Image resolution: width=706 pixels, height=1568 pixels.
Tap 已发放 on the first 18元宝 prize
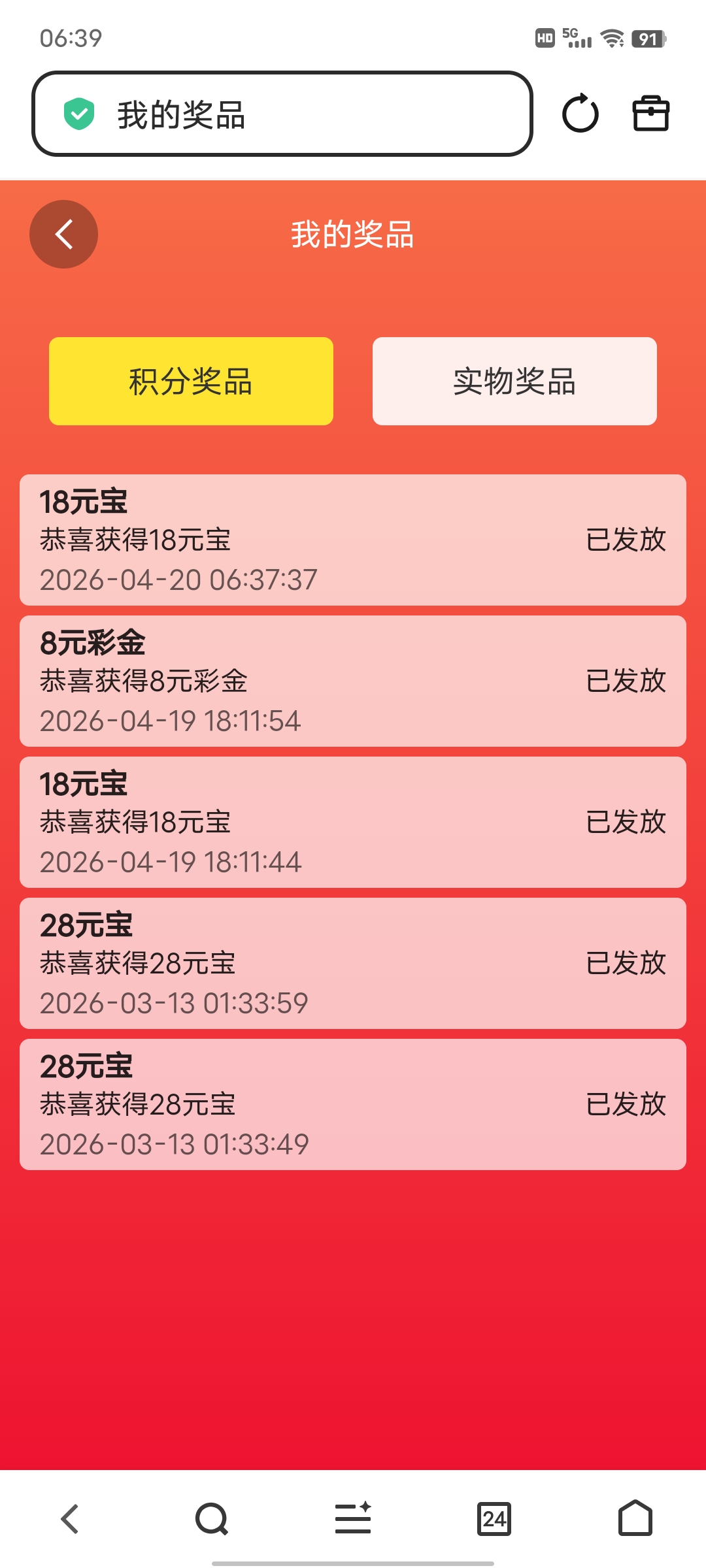[625, 538]
